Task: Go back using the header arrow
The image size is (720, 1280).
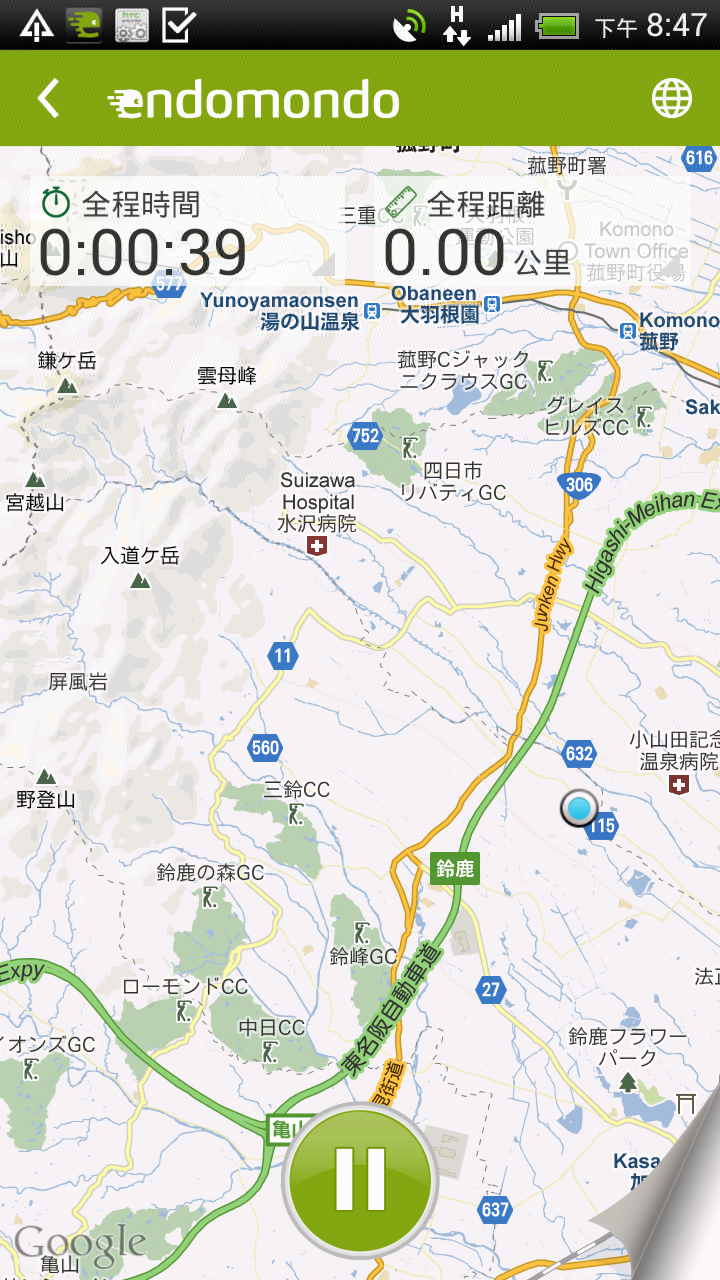Action: click(48, 98)
